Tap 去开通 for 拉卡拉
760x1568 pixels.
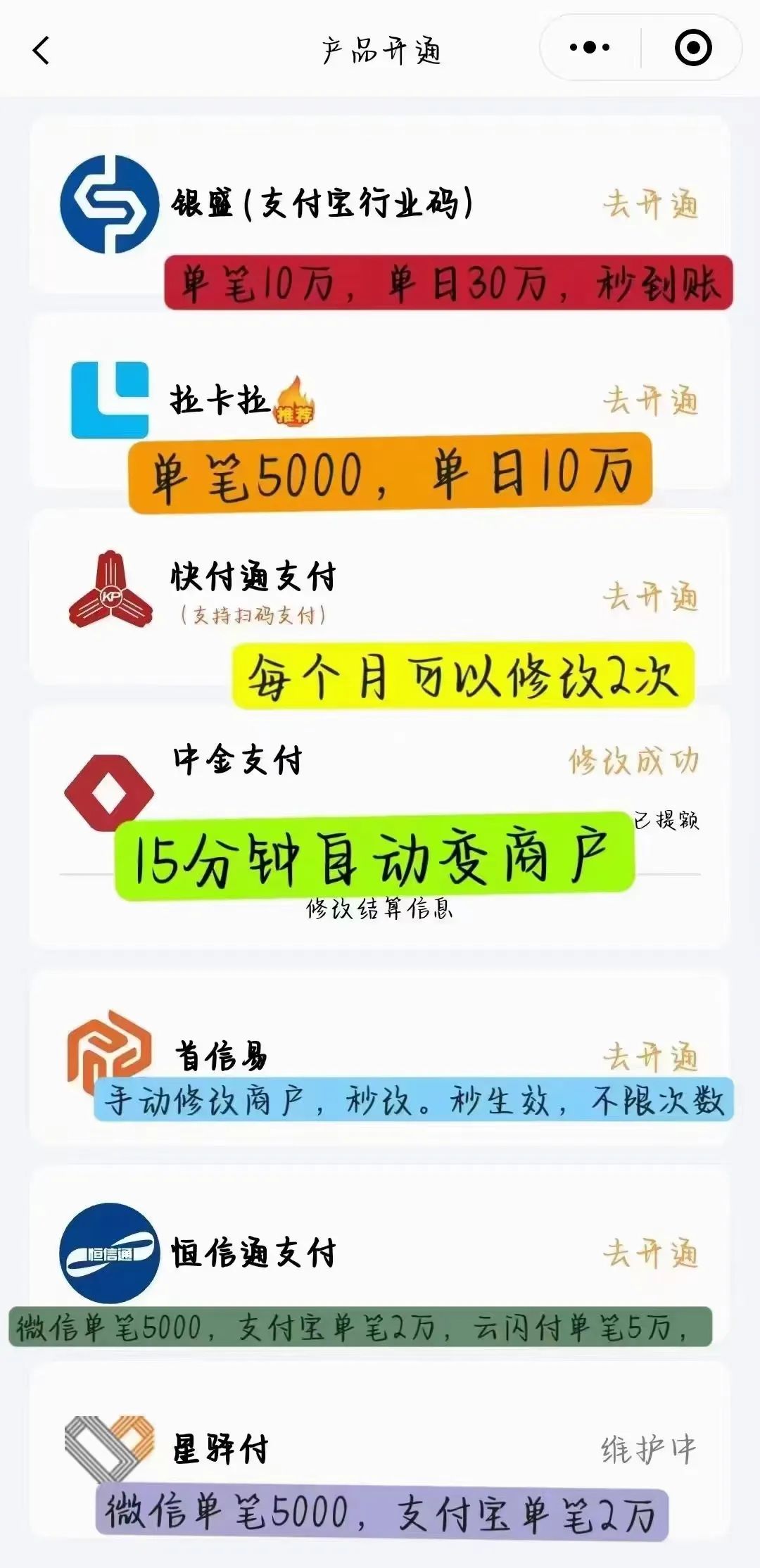[x=650, y=401]
